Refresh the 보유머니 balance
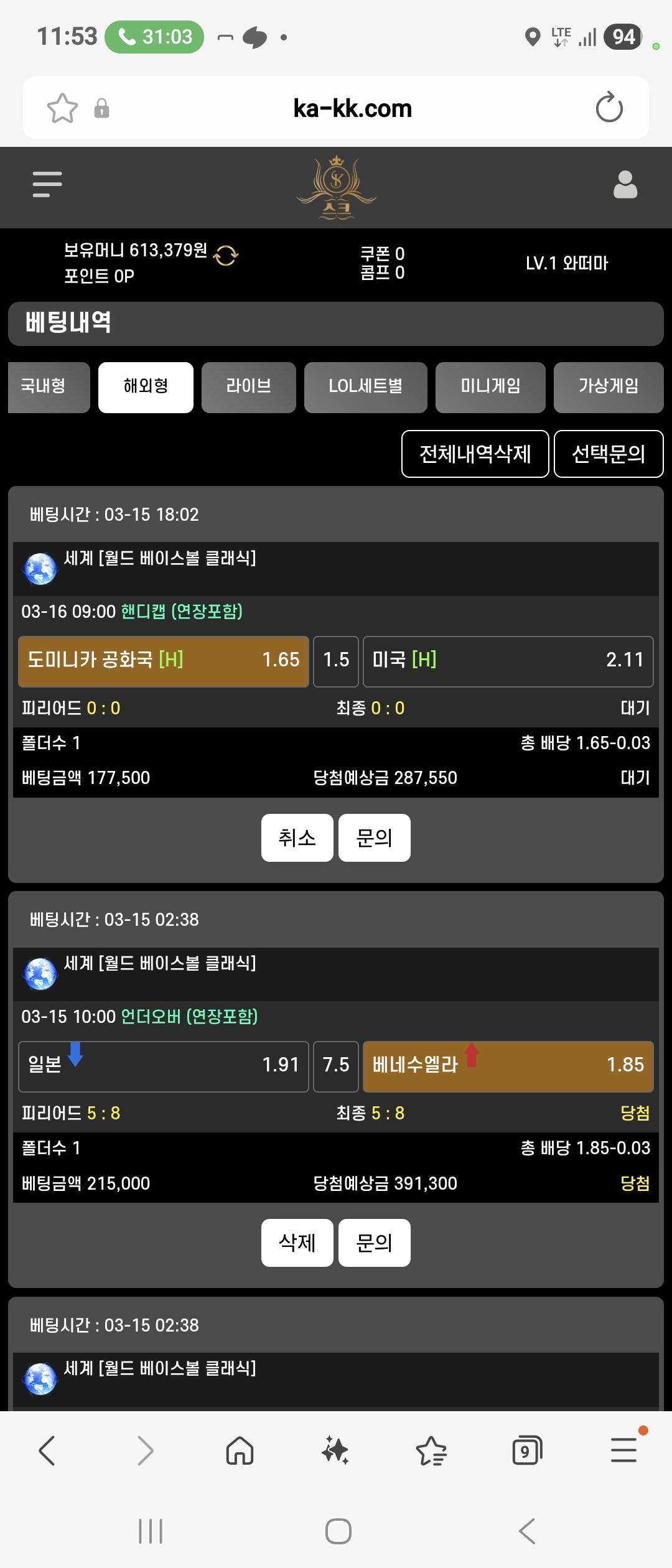The width and height of the screenshot is (672, 1568). (226, 255)
